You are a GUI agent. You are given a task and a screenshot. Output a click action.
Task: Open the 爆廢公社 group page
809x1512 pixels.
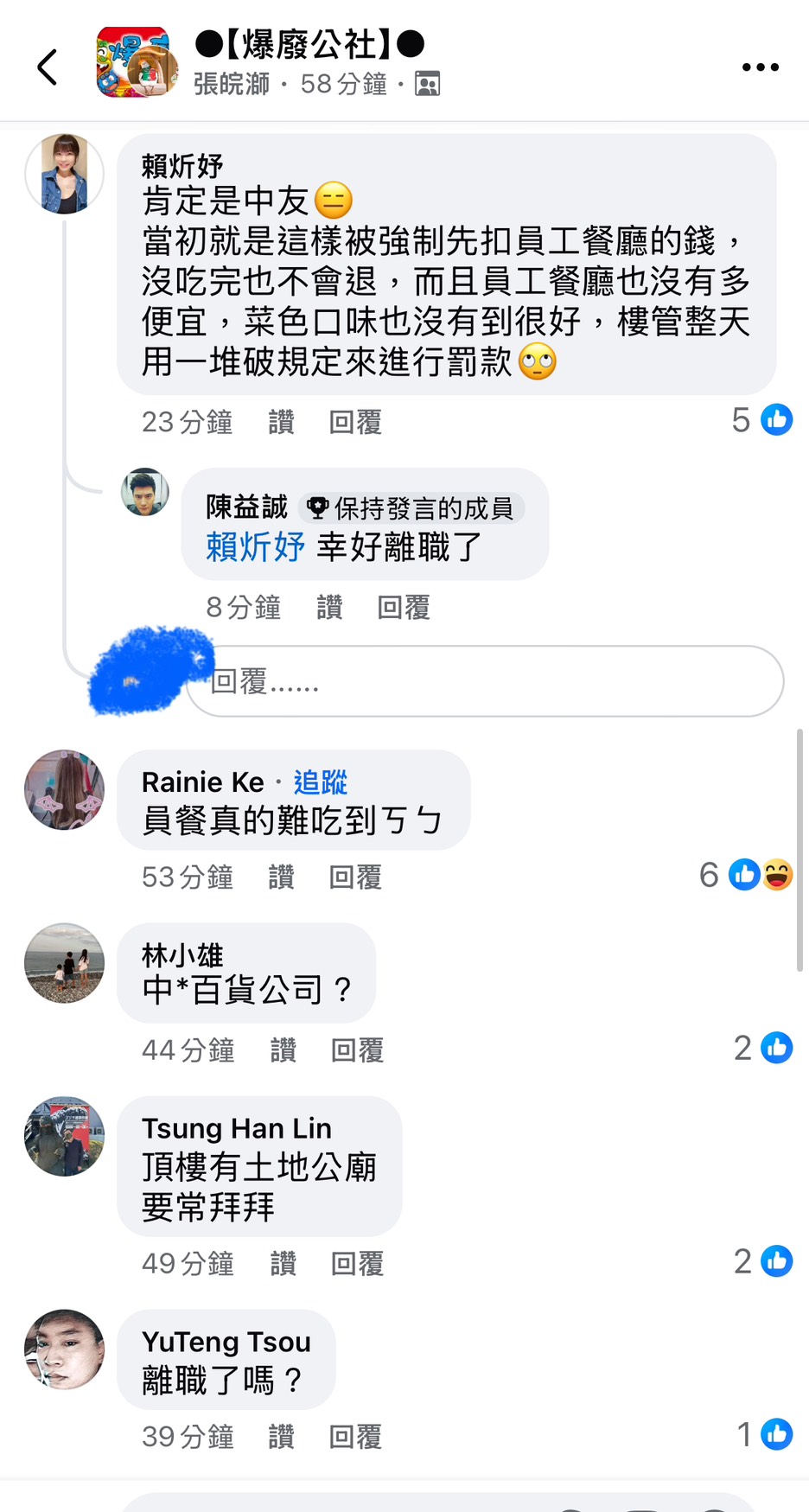309,44
